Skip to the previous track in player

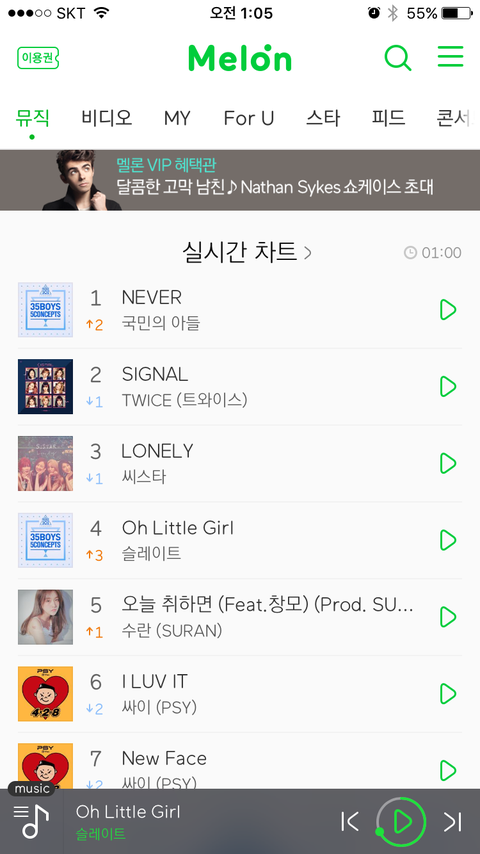[x=350, y=822]
